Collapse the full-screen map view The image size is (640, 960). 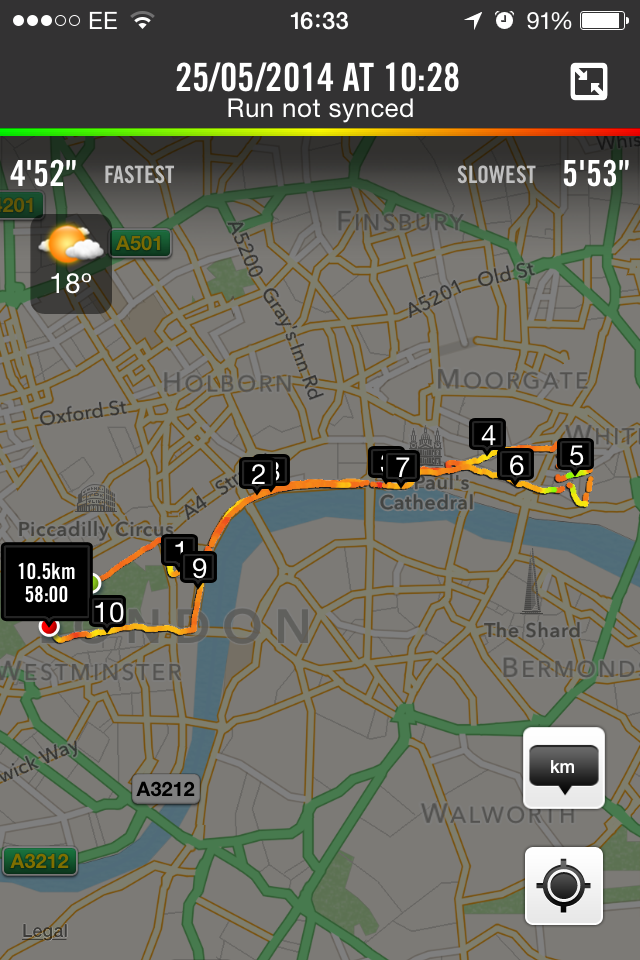tap(589, 82)
